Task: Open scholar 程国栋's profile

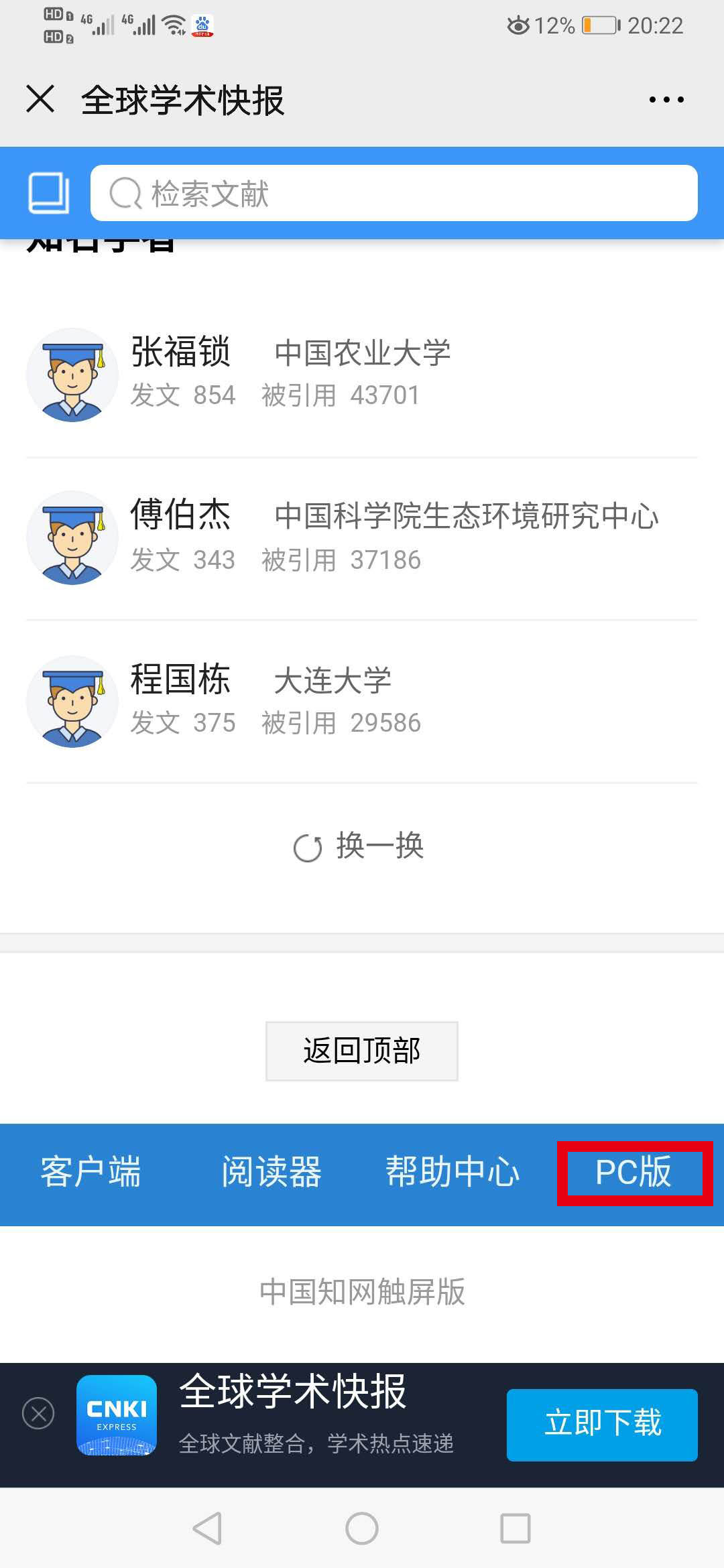Action: point(180,679)
